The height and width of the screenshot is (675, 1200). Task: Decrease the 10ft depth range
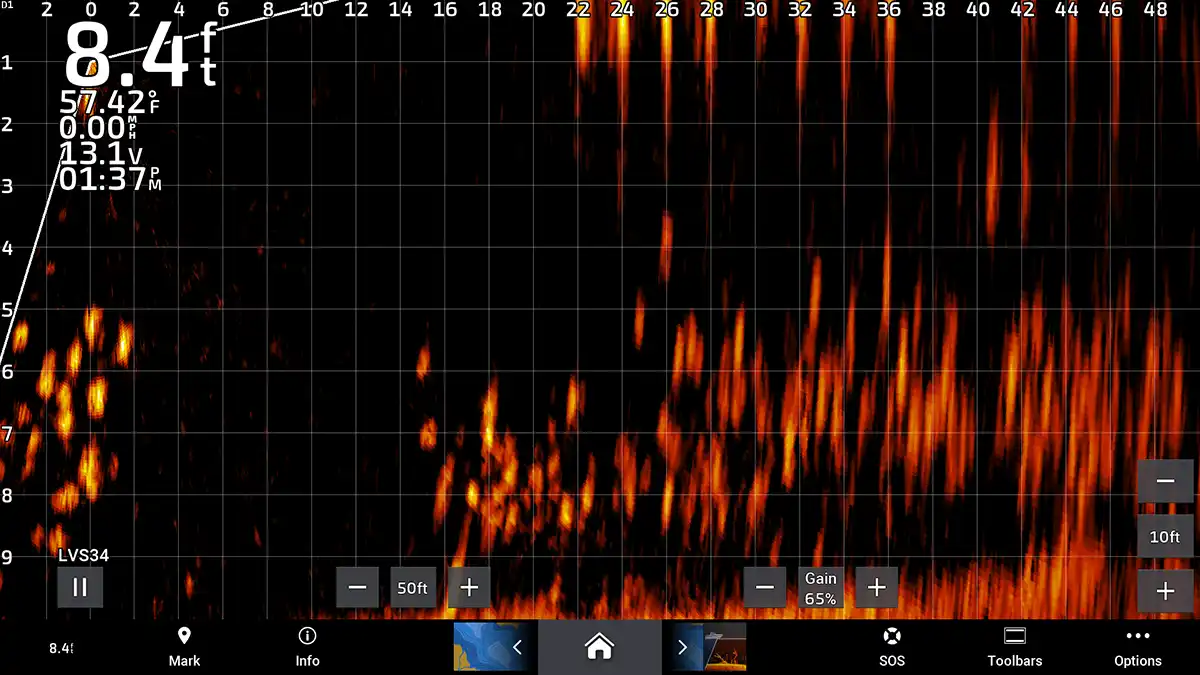pos(1165,481)
